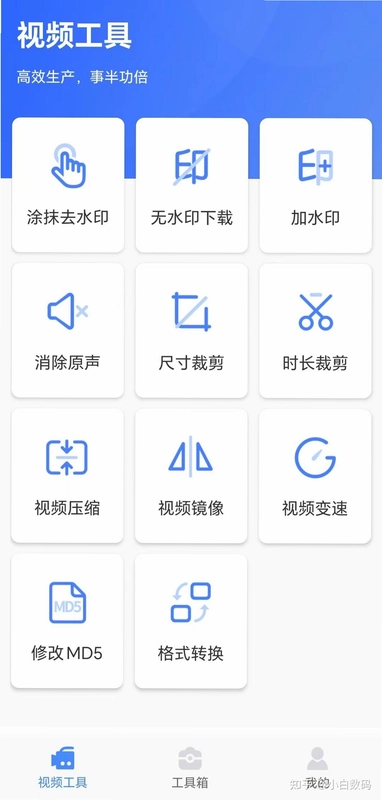This screenshot has height=800, width=382.
Task: Go to the 我的 profile tab
Action: click(317, 767)
